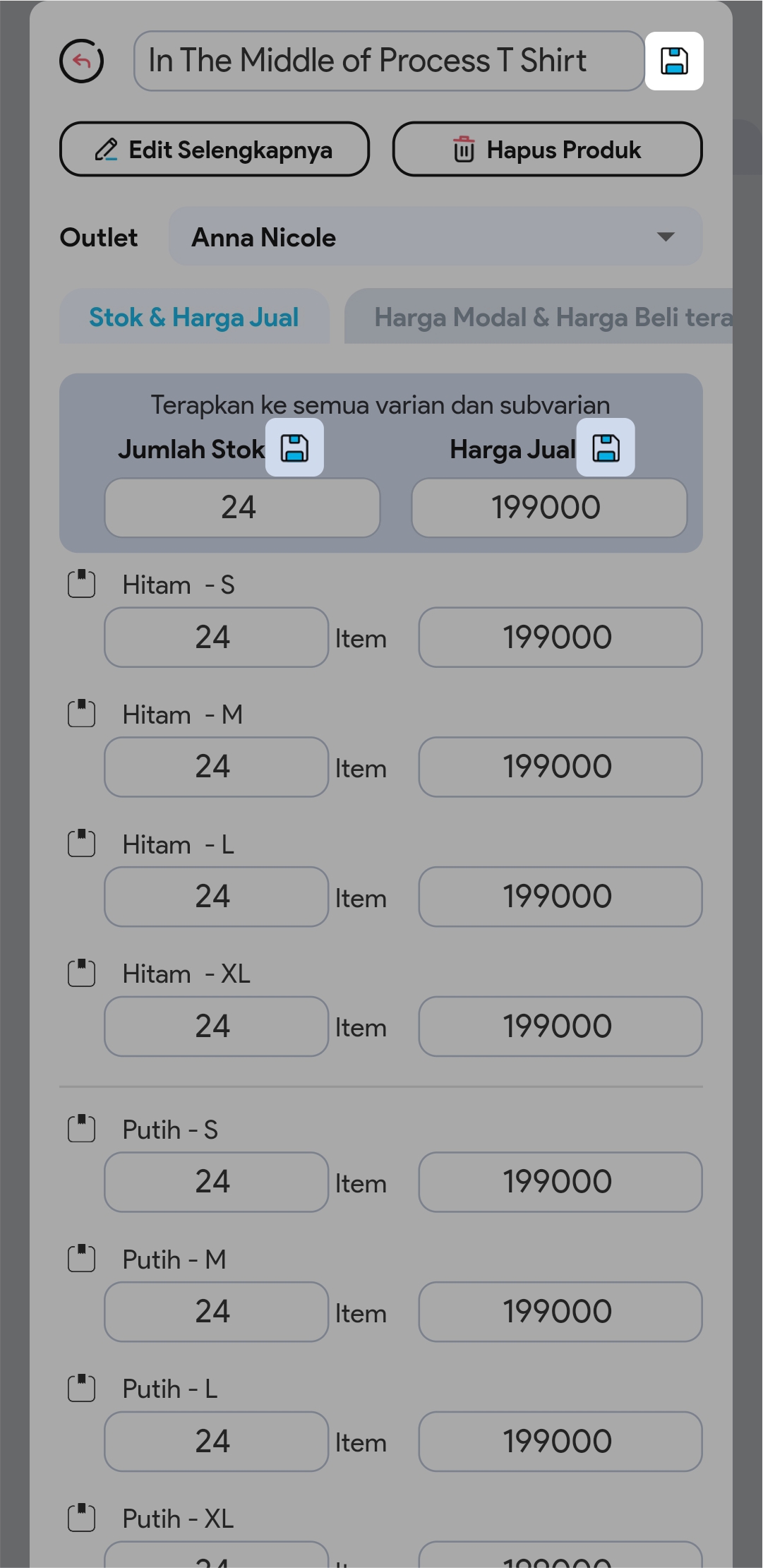Apply Harga Jual to all variants via save icon
Screen dimensions: 763x1568
606,448
